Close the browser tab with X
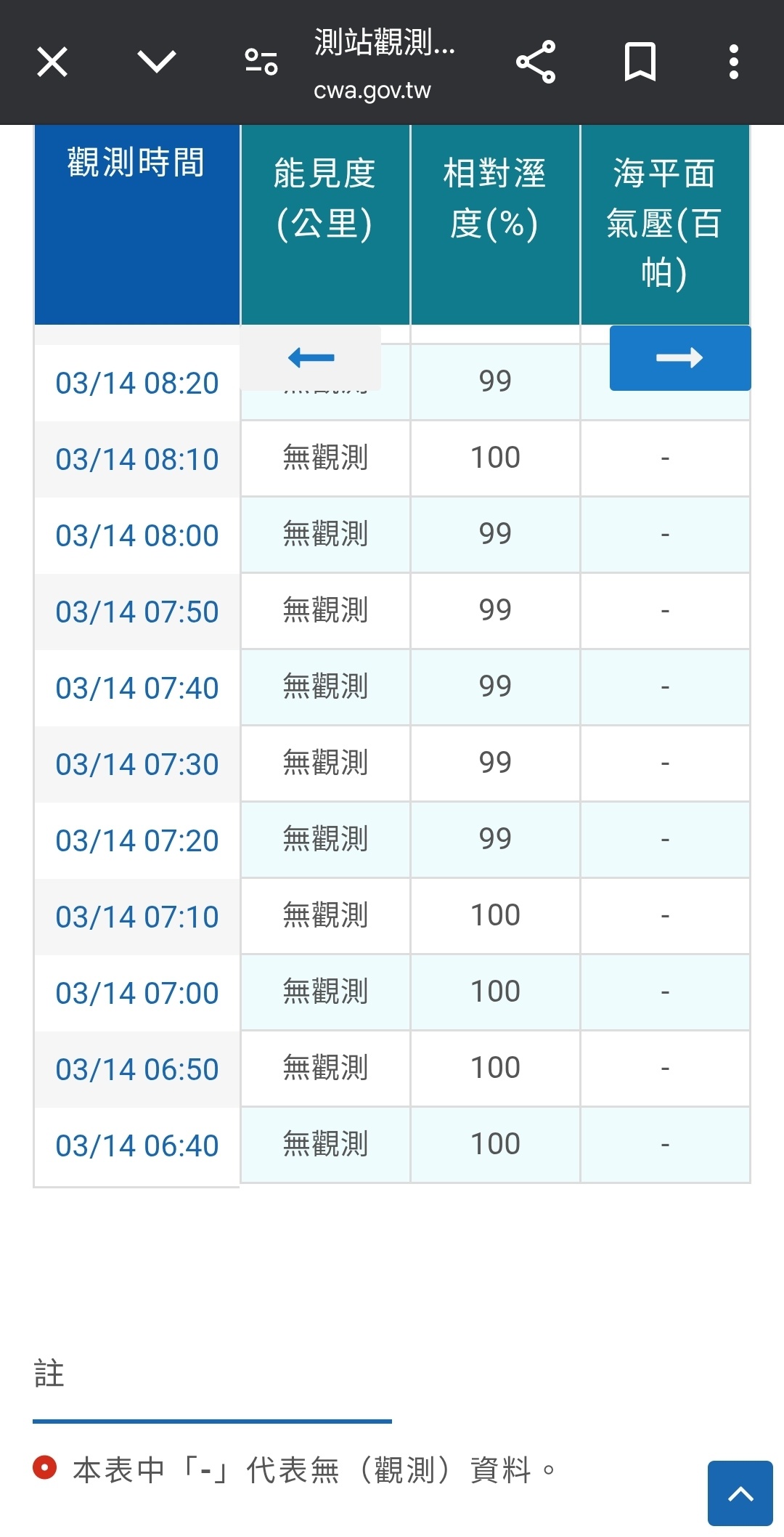 click(52, 62)
